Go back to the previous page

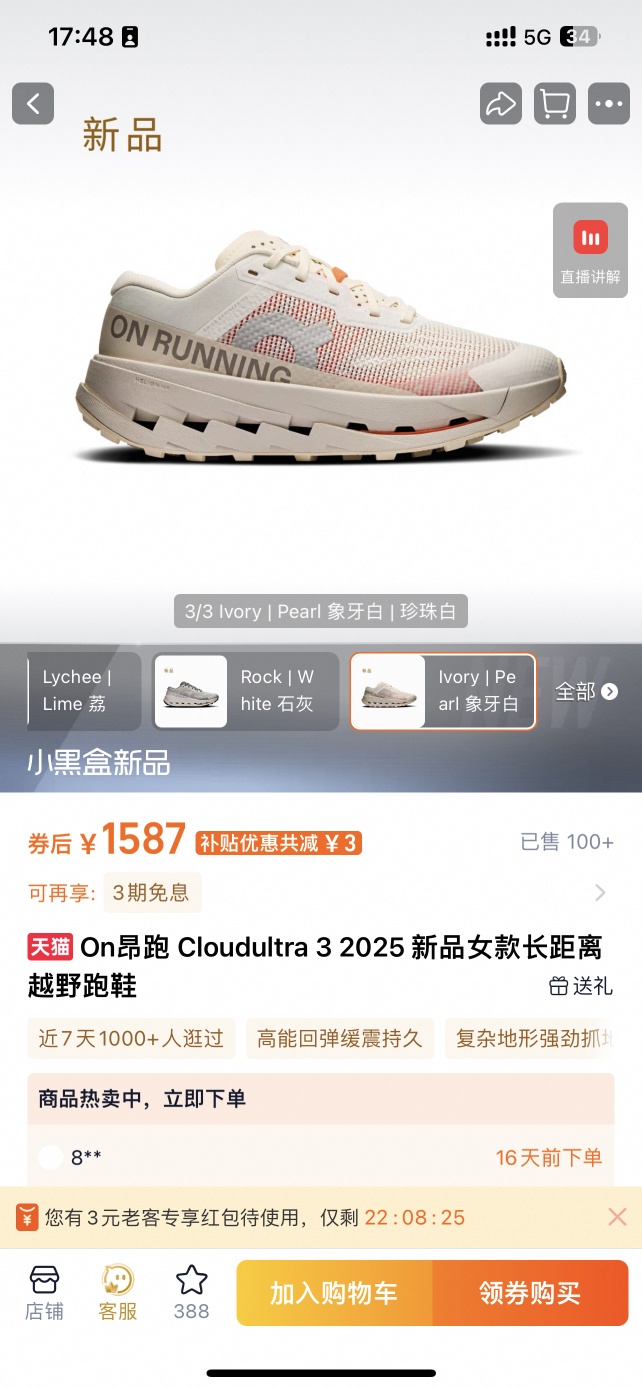coord(33,103)
